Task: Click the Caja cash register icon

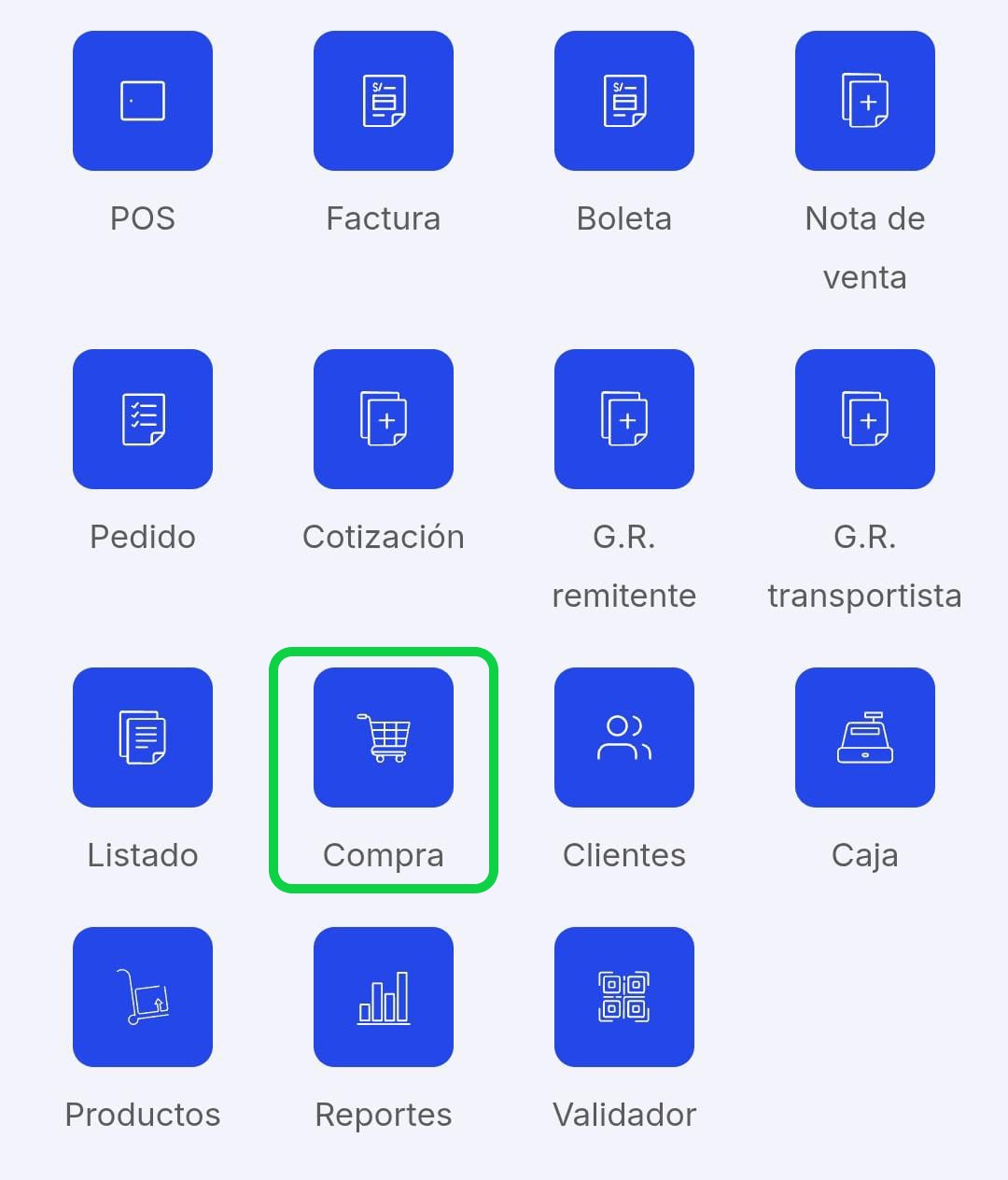Action: pyautogui.click(x=864, y=737)
